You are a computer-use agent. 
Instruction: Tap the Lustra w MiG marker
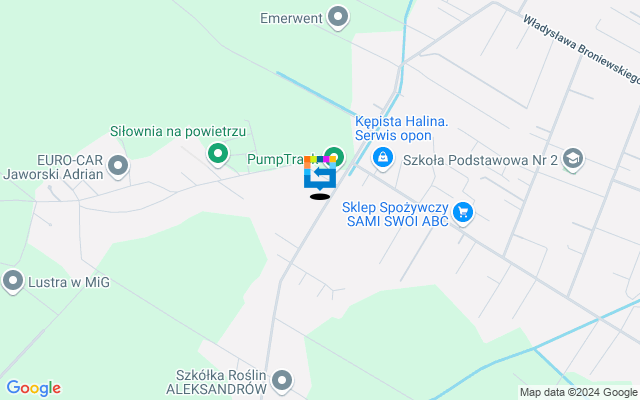[13, 281]
